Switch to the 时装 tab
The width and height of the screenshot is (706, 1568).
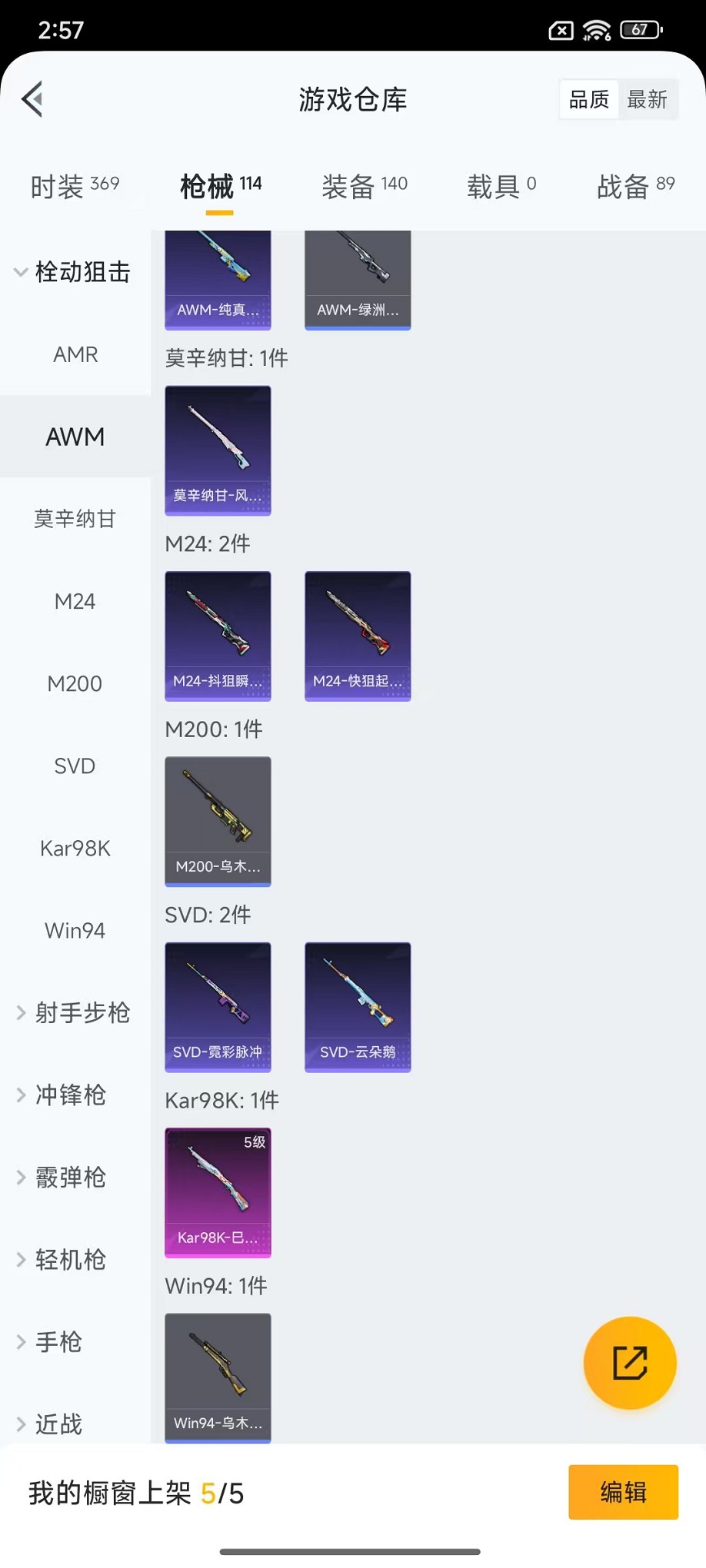pos(75,186)
